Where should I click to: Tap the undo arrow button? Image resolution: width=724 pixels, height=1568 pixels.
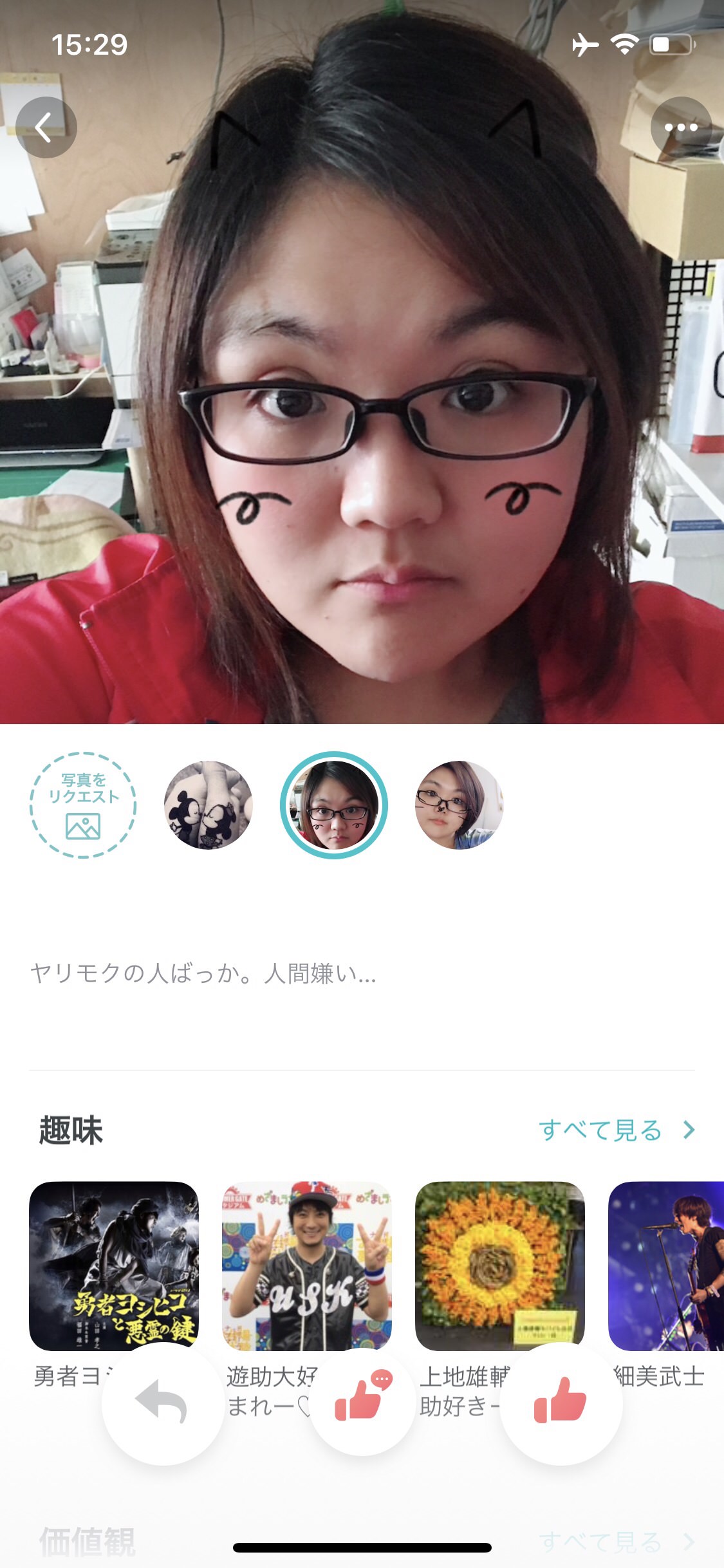[x=163, y=1403]
